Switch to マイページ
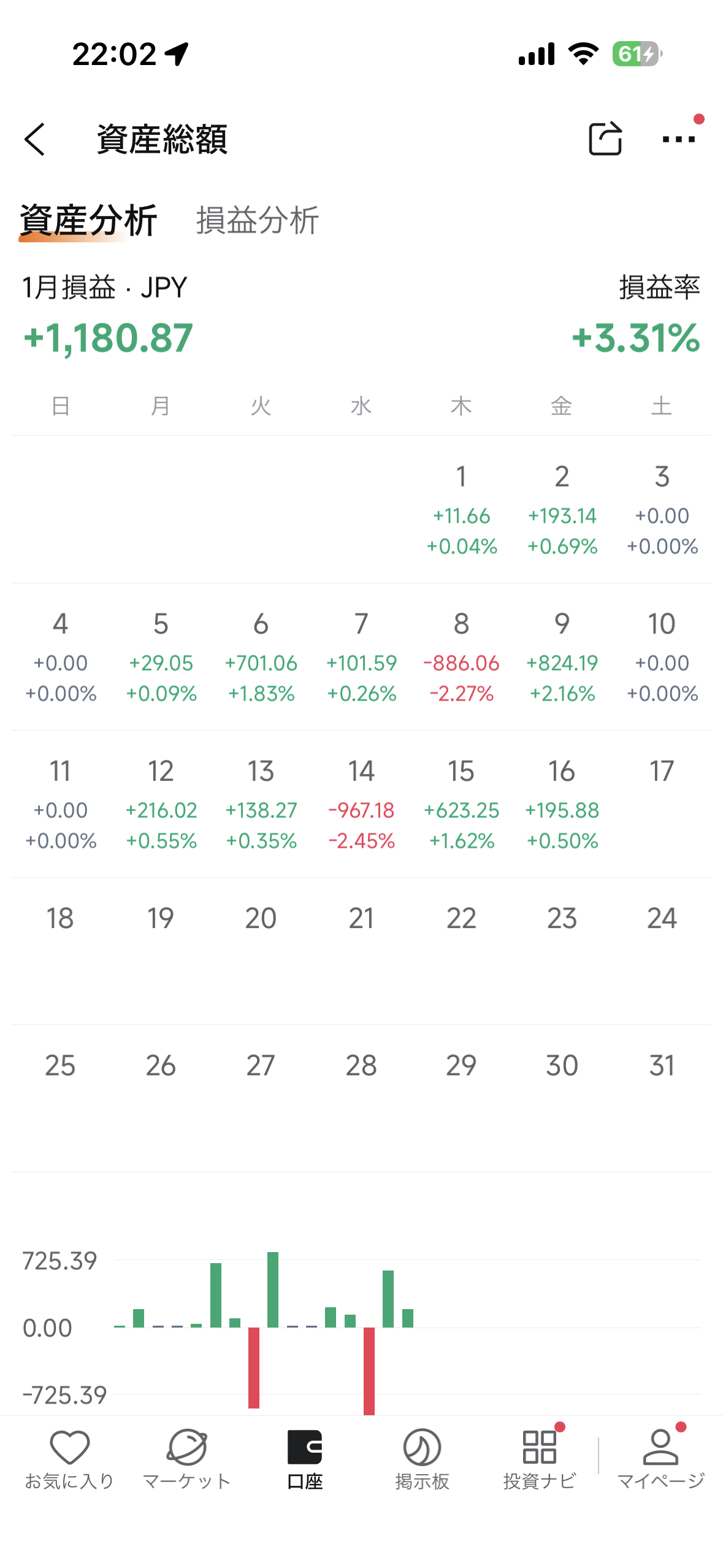Viewport: 723px width, 1568px height. (660, 1459)
